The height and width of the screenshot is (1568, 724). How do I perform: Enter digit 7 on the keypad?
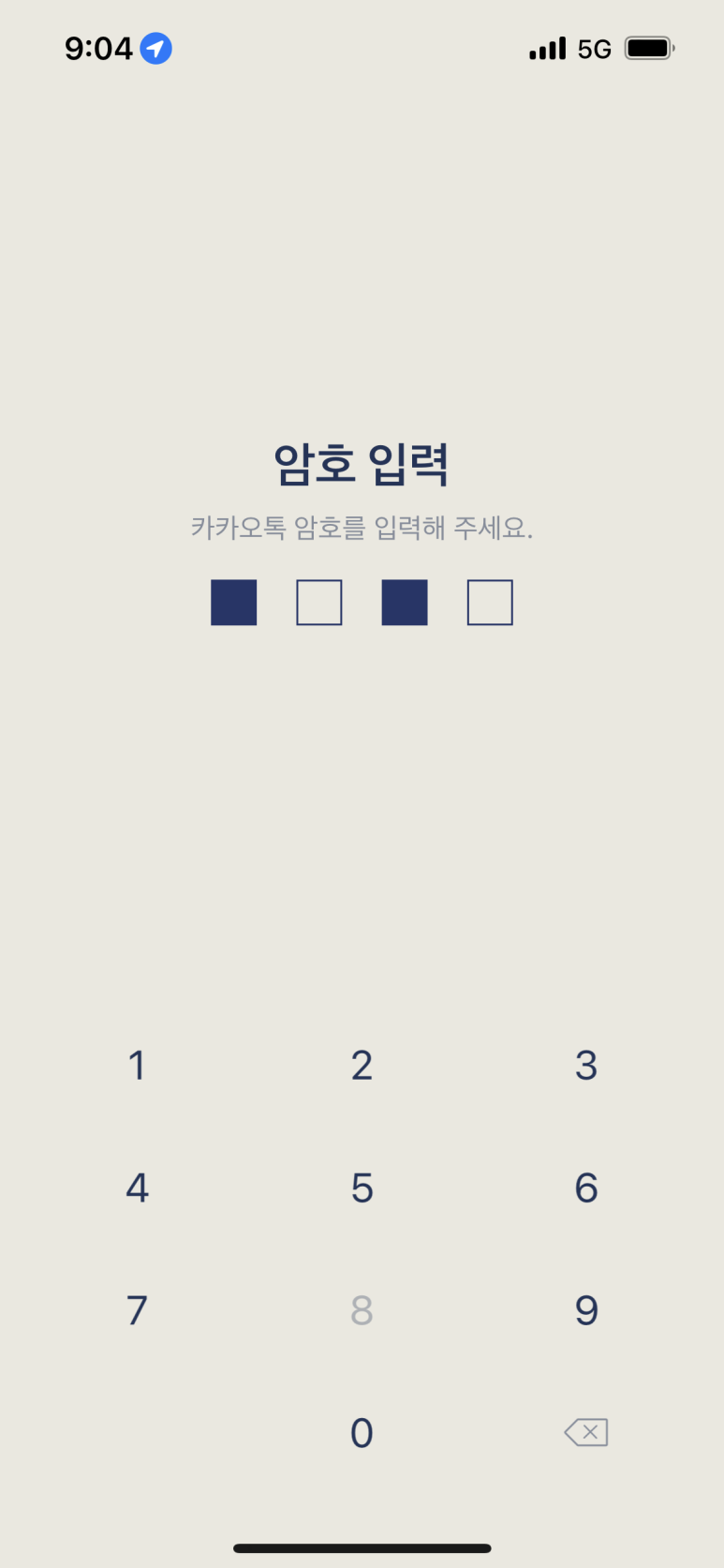coord(137,1310)
